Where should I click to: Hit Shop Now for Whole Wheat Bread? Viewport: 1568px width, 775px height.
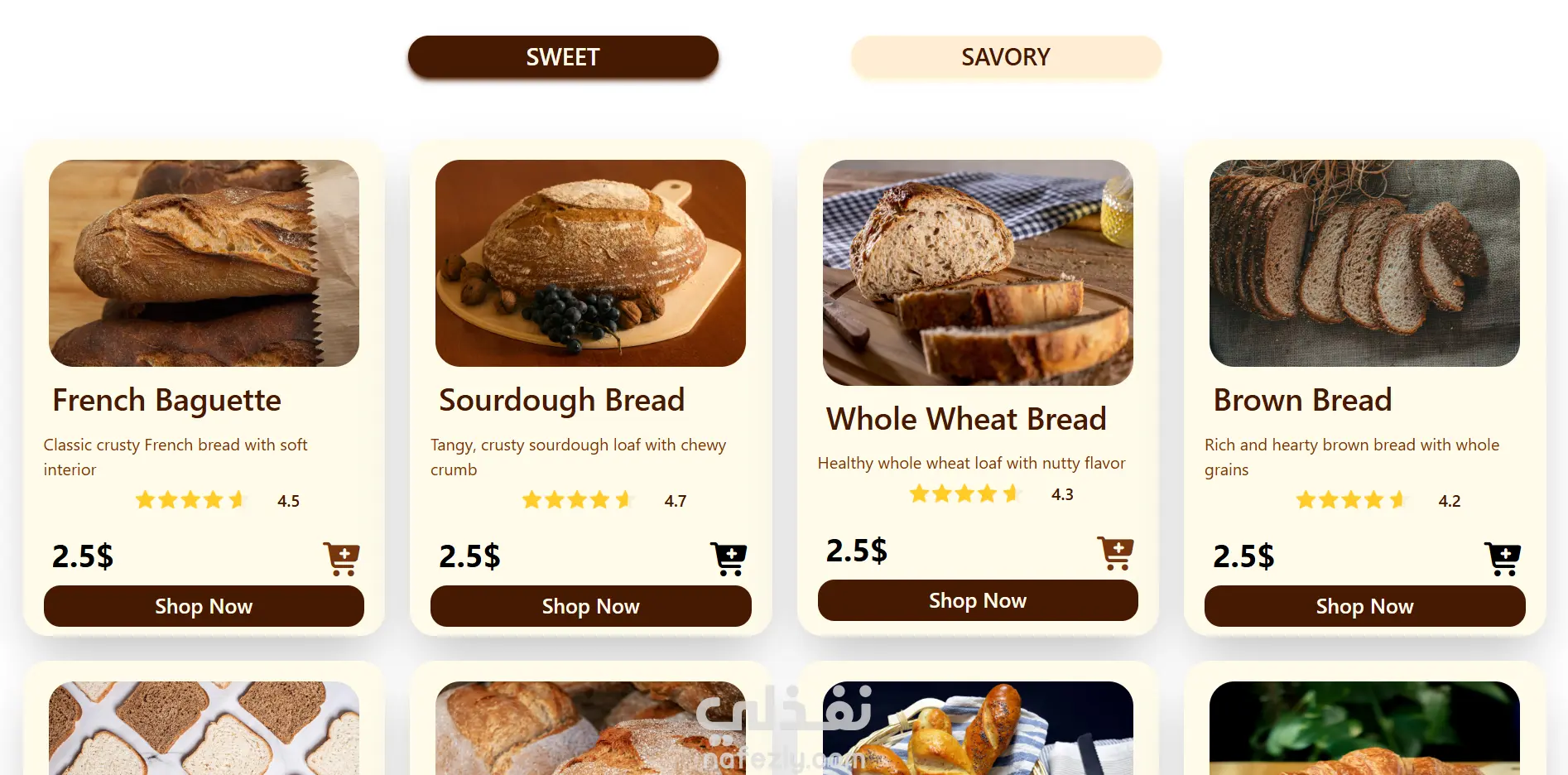pos(978,600)
